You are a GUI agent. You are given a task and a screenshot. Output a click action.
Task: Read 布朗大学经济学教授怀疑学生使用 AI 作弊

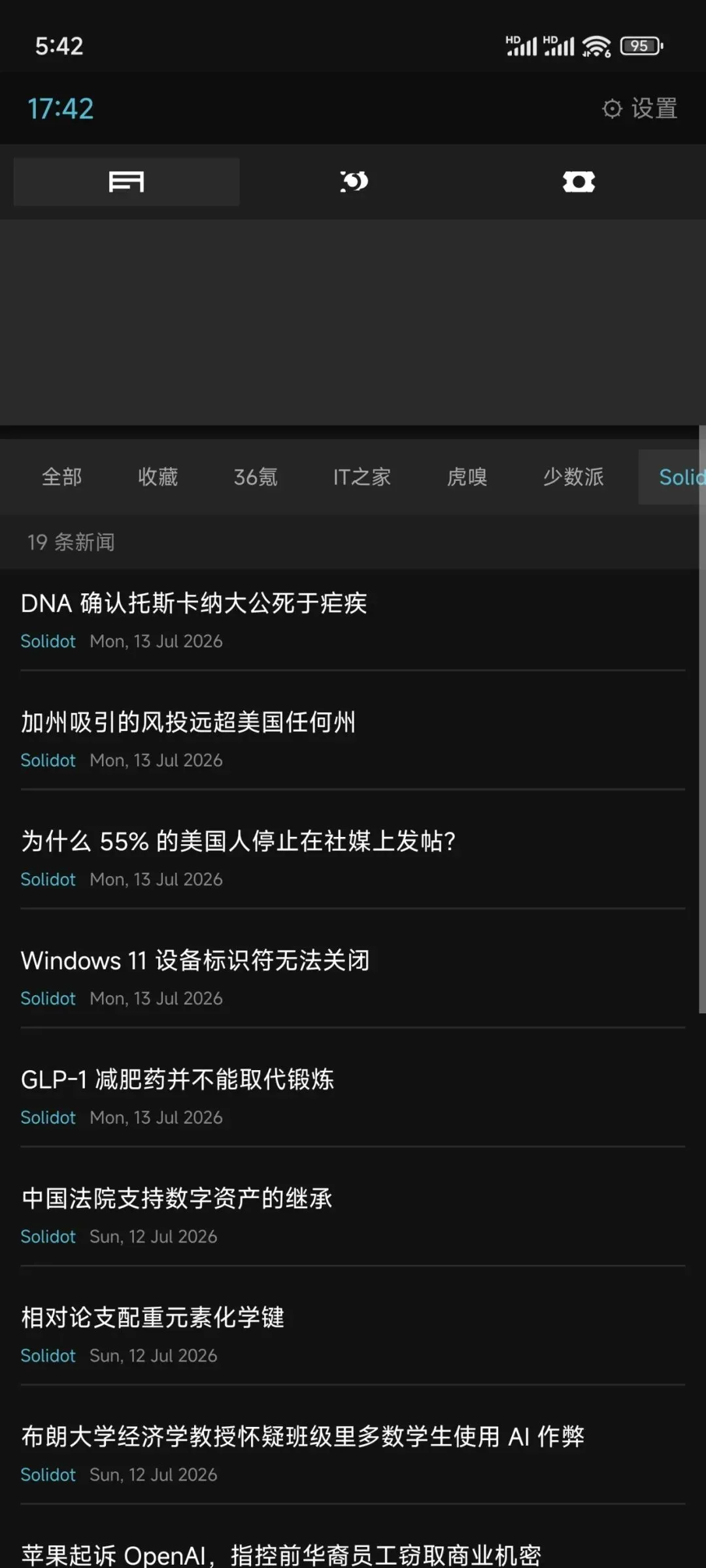[353, 1453]
